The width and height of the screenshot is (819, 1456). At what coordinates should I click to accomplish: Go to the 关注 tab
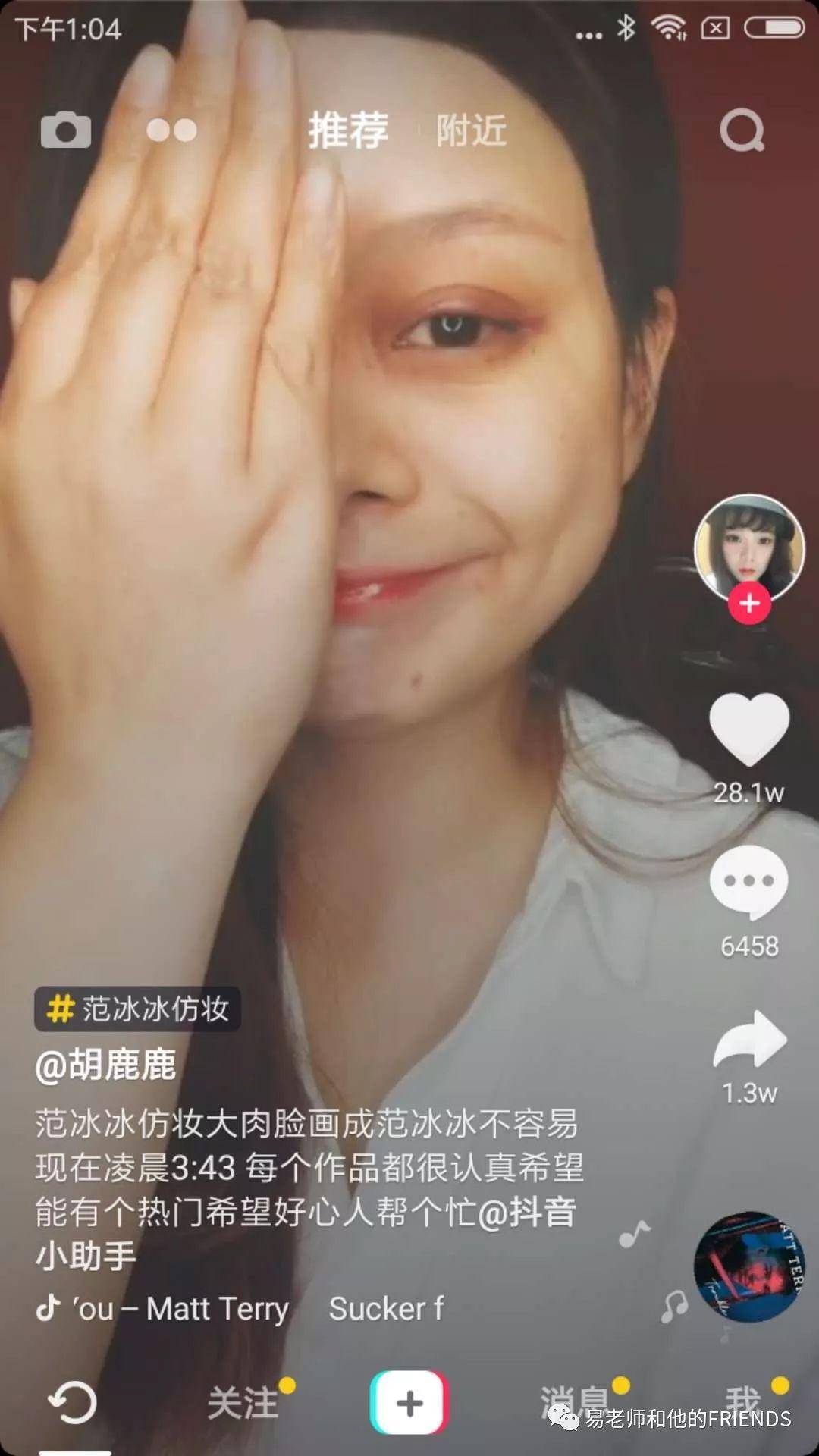tap(243, 1402)
